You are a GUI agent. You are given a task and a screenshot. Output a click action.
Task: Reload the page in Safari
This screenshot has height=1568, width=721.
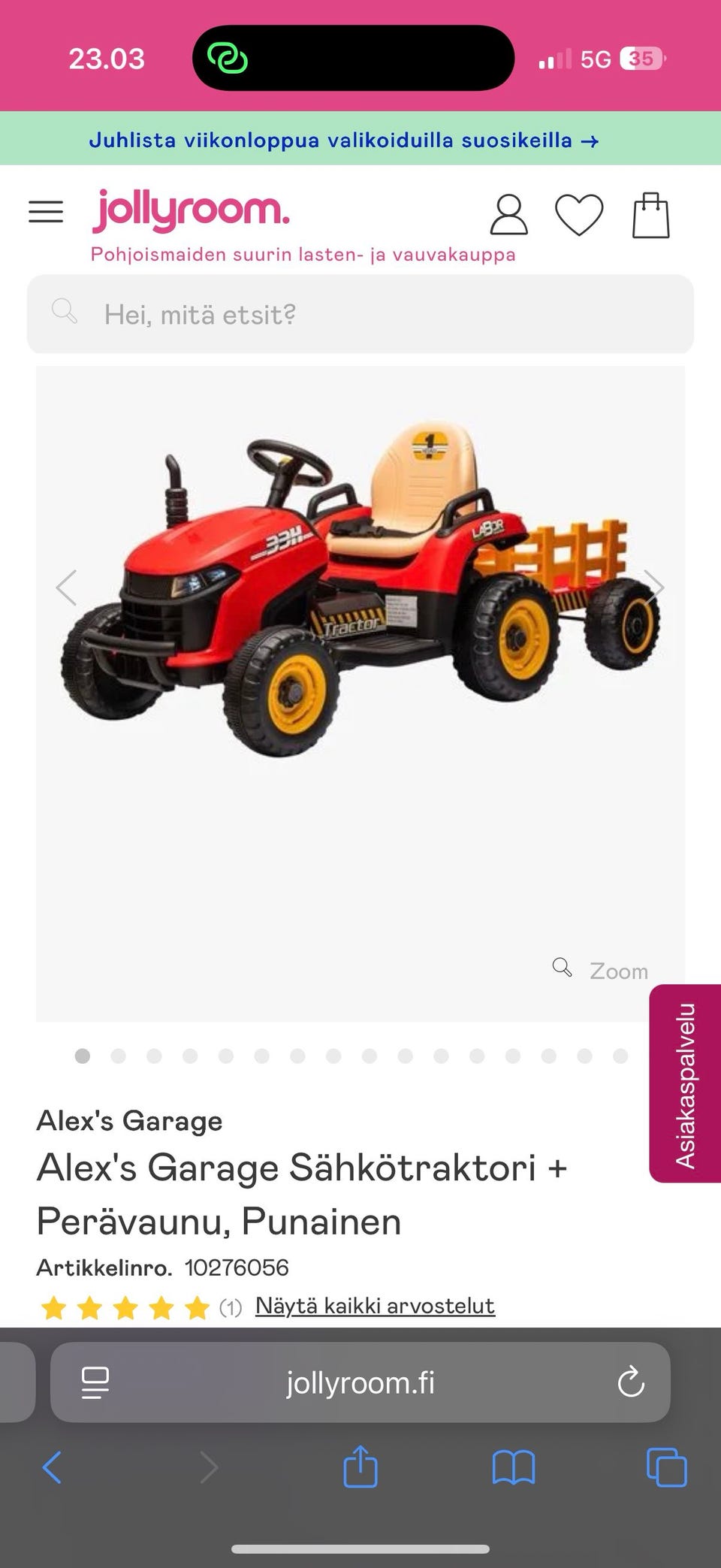pos(630,1382)
